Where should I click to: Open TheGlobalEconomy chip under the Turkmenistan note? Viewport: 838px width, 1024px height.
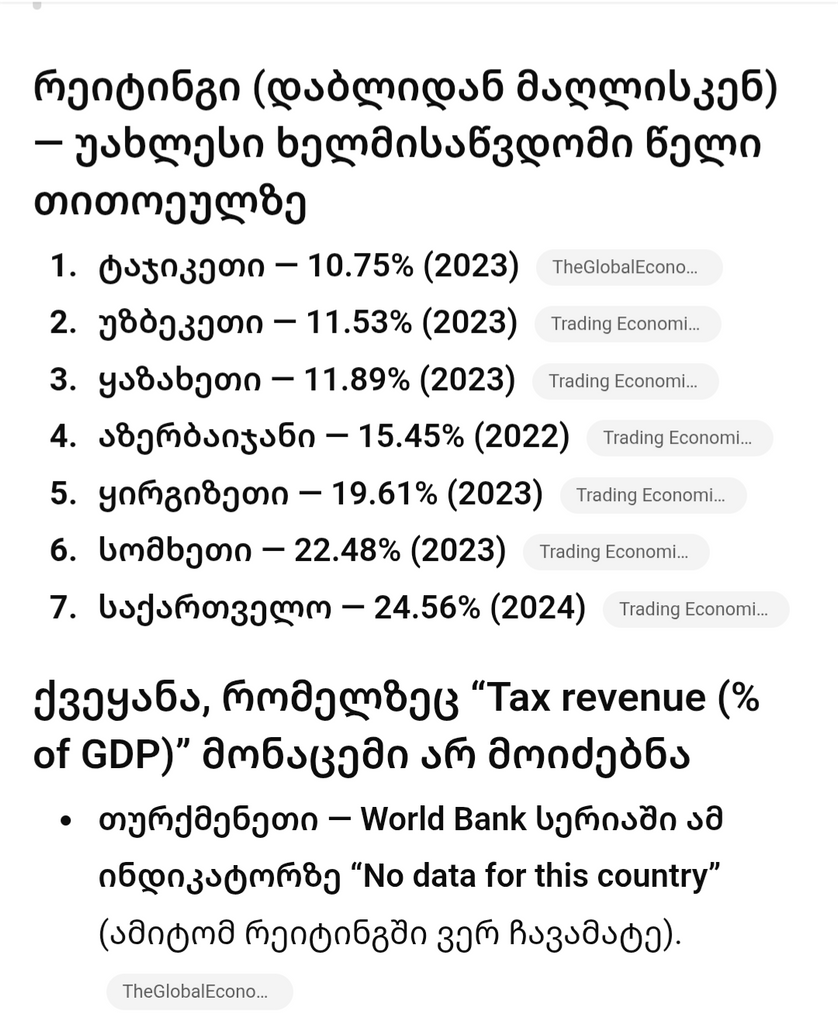pyautogui.click(x=199, y=992)
